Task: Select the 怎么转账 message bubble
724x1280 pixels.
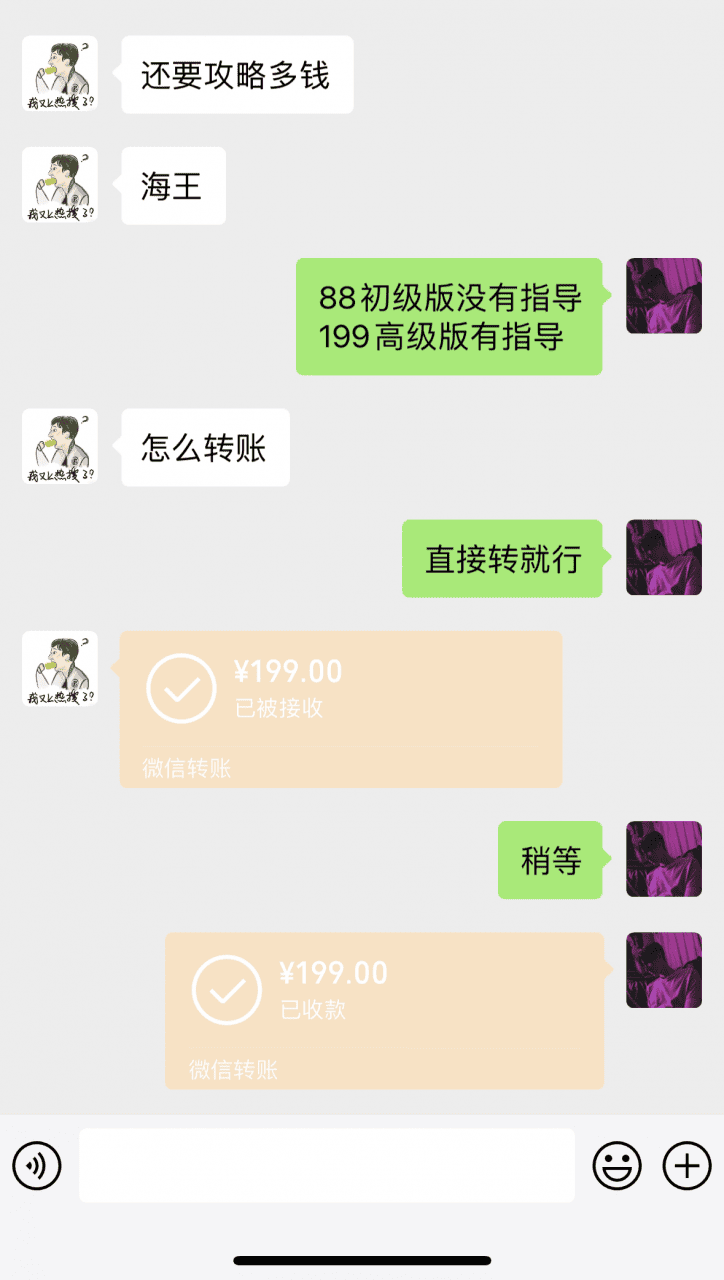Action: tap(204, 448)
